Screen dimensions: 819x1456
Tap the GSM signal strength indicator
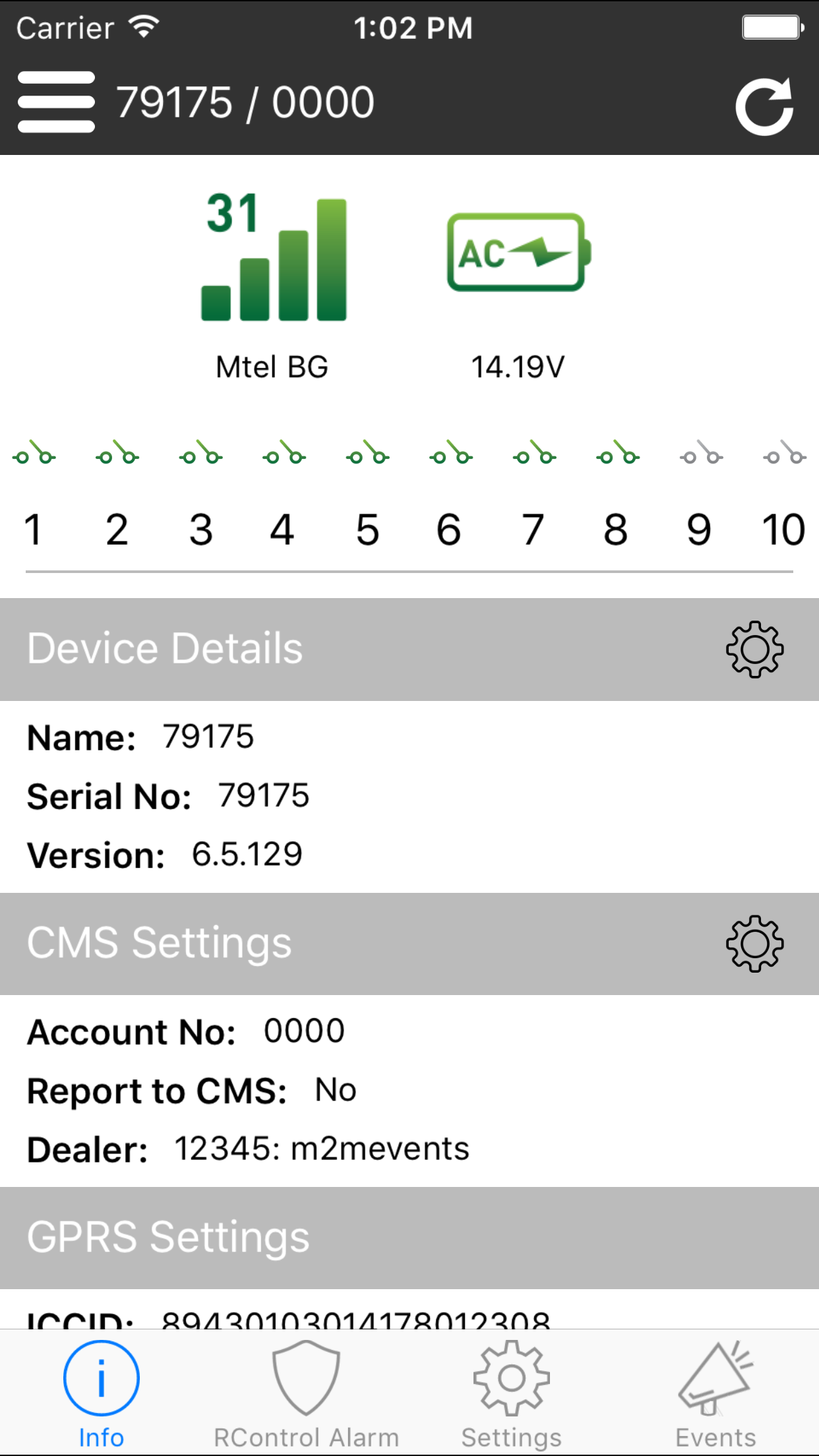pyautogui.click(x=273, y=257)
